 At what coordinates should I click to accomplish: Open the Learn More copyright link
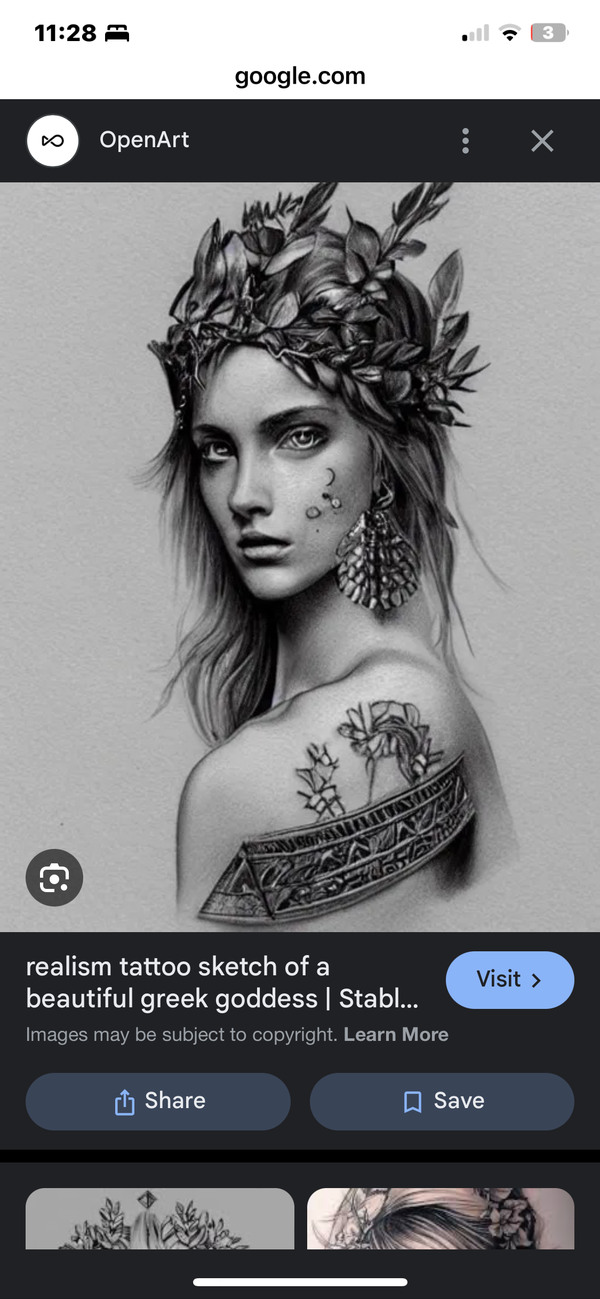[396, 1034]
